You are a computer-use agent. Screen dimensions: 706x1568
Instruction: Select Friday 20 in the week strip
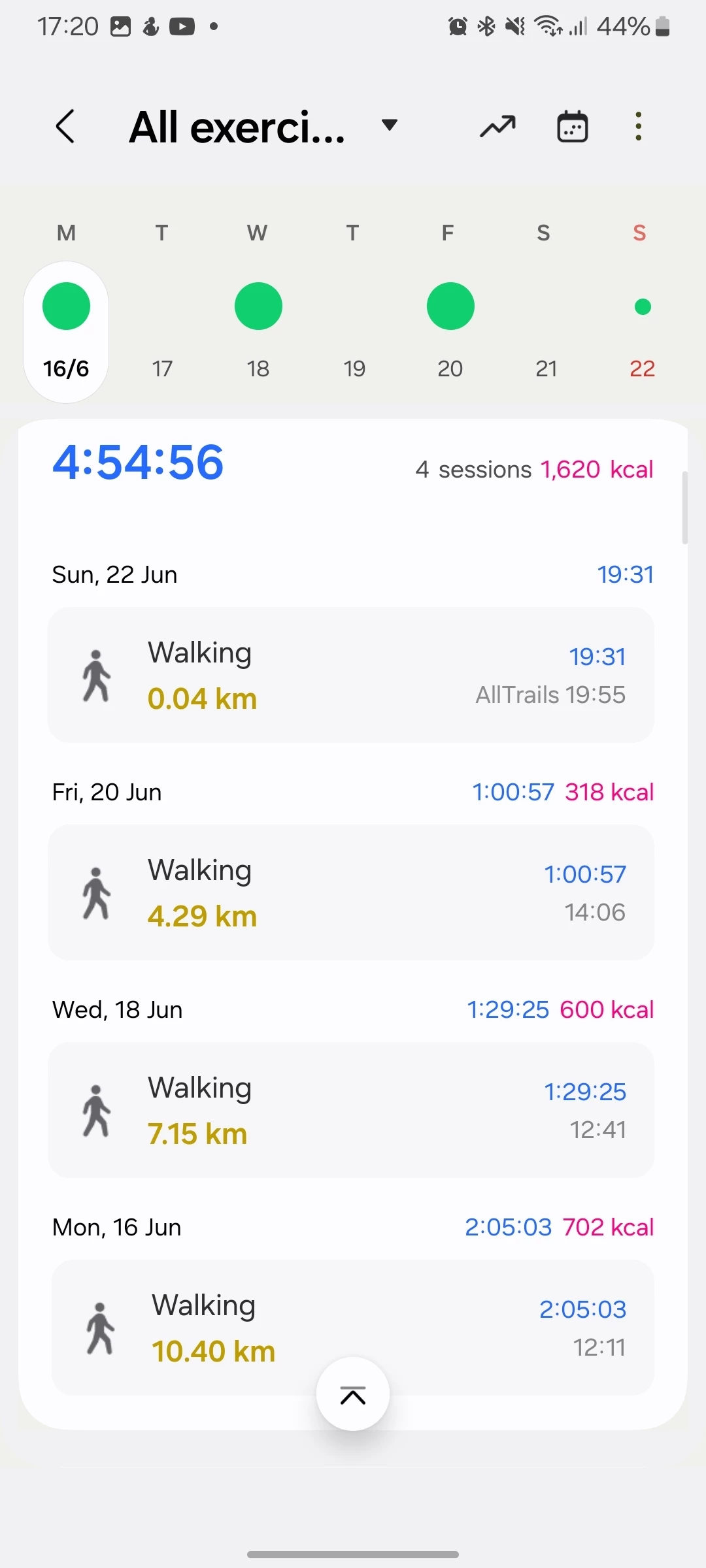pos(450,332)
